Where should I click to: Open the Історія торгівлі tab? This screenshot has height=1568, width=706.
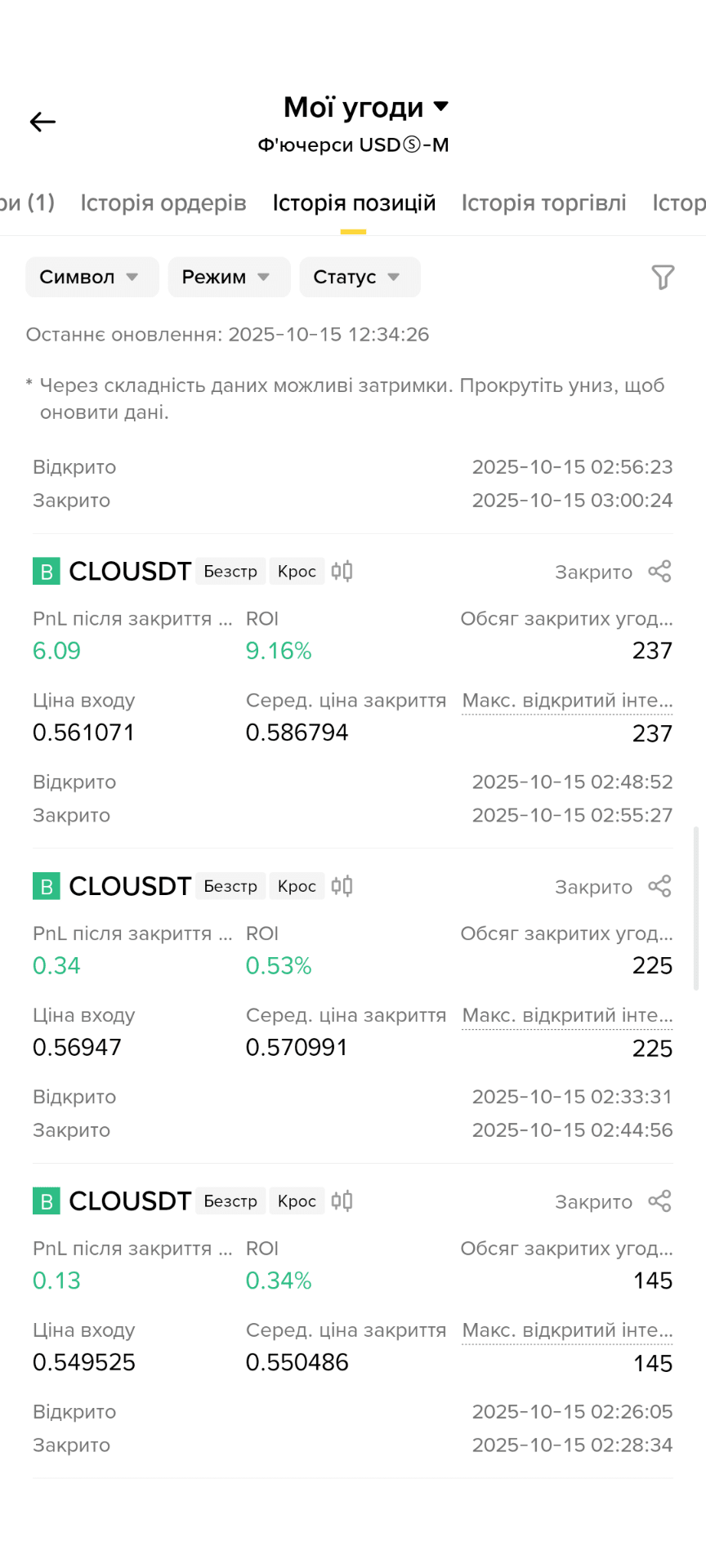coord(543,203)
